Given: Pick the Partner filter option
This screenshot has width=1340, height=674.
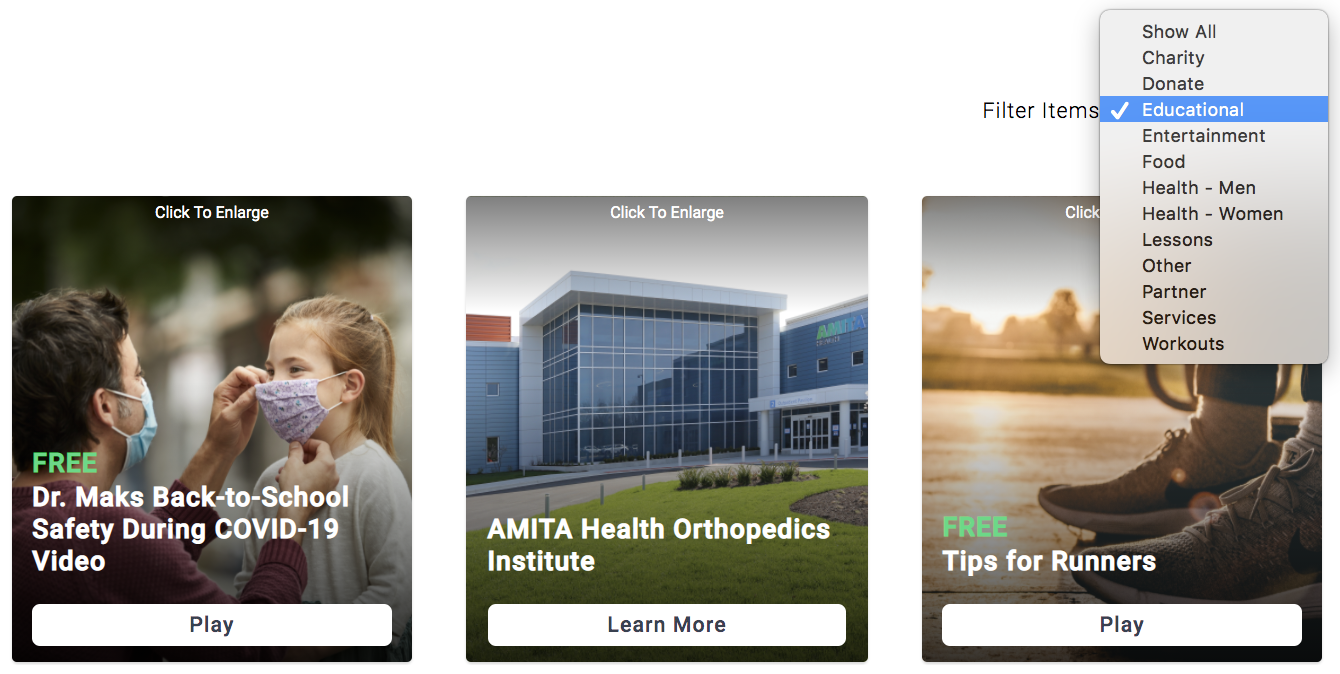Looking at the screenshot, I should [1174, 292].
